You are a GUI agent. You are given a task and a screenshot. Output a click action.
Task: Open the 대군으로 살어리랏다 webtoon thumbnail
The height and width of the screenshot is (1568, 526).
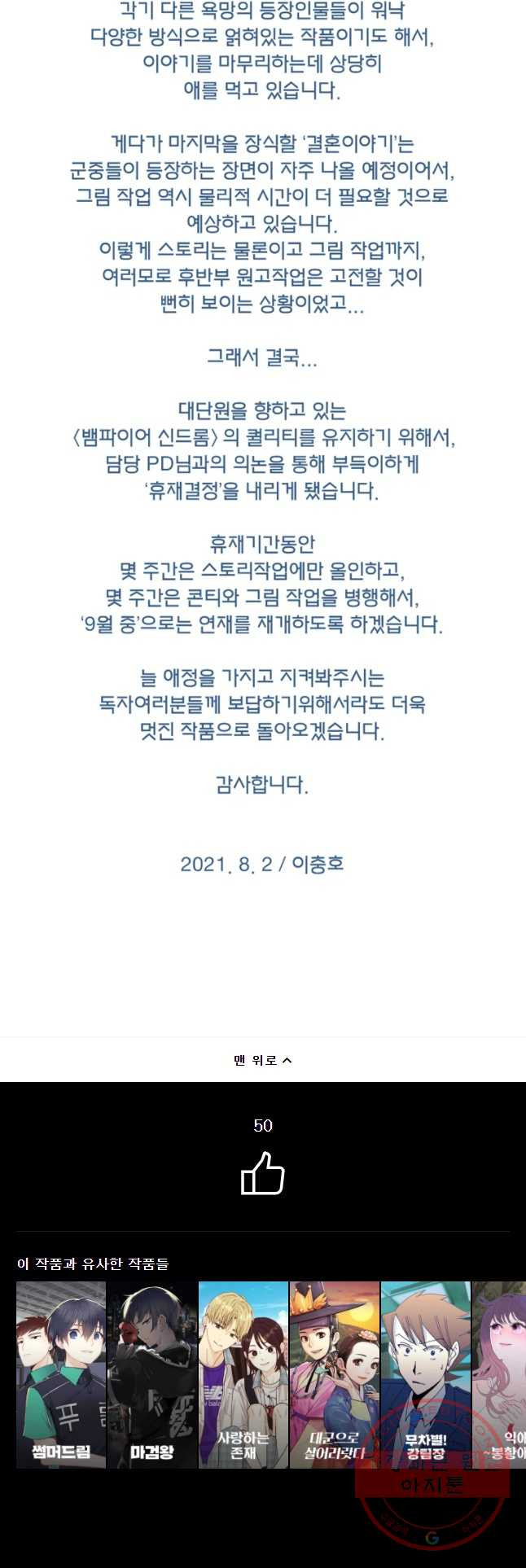point(335,1374)
